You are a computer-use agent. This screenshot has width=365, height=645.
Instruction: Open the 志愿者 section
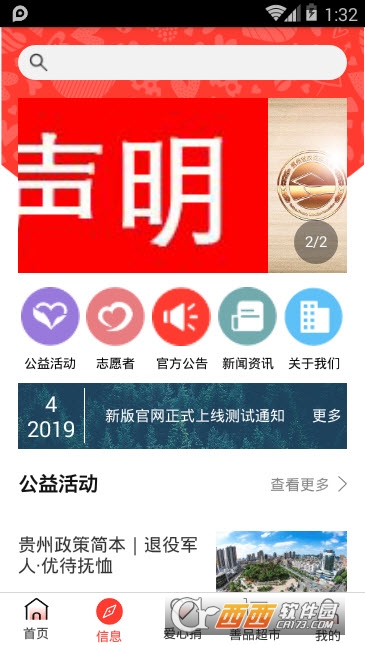115,316
